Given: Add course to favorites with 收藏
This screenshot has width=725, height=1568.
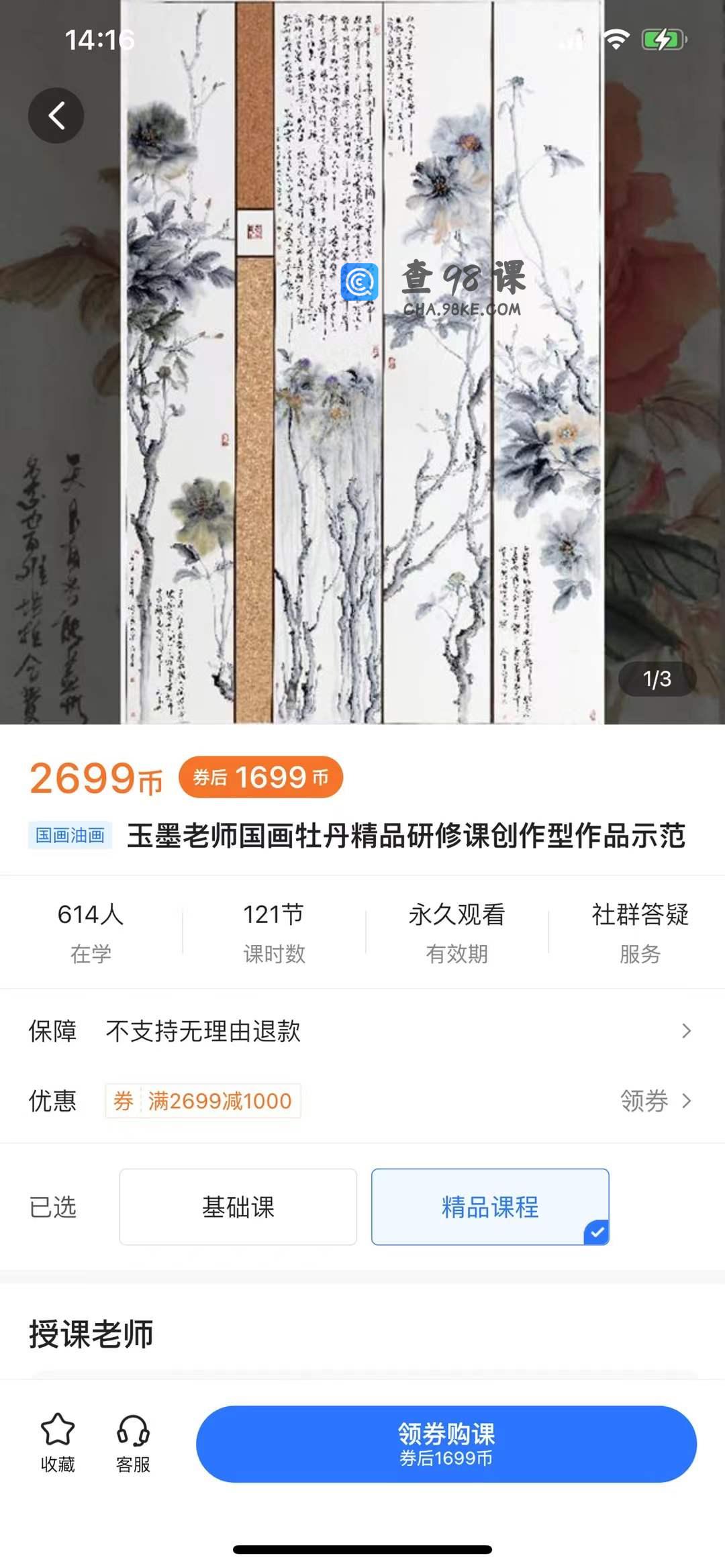Looking at the screenshot, I should 58,1443.
